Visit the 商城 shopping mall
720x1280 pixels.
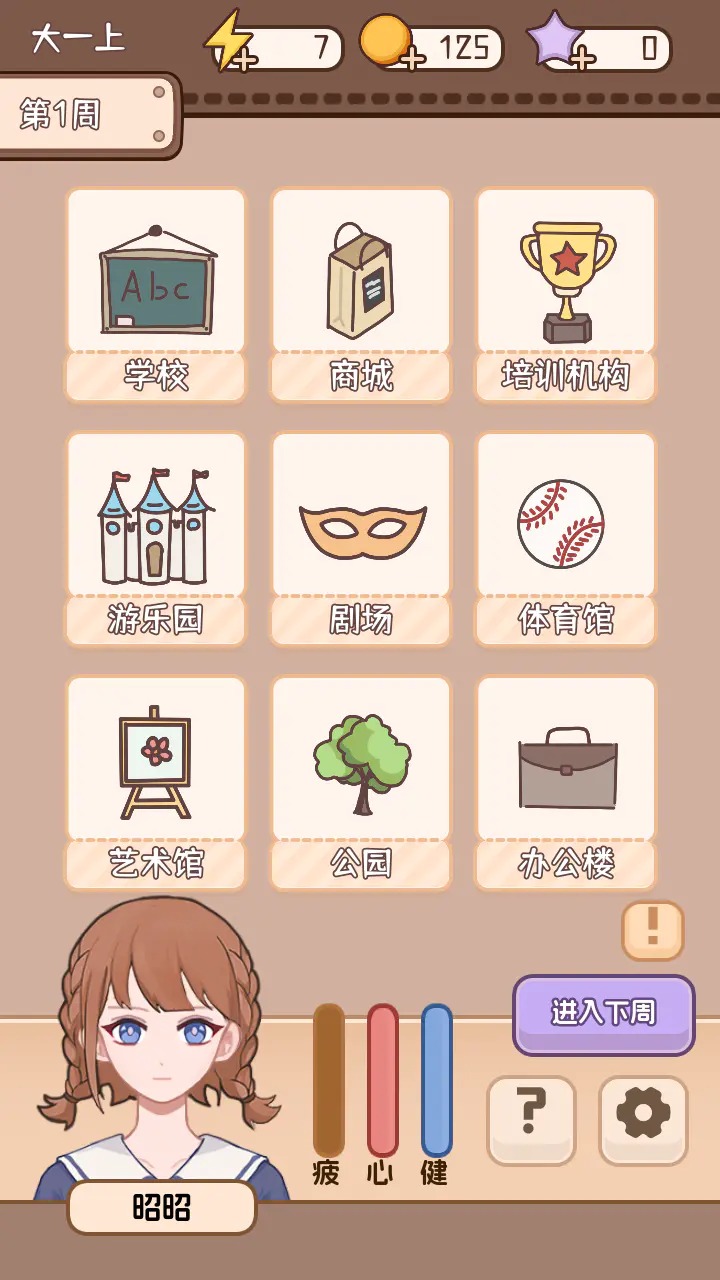360,290
